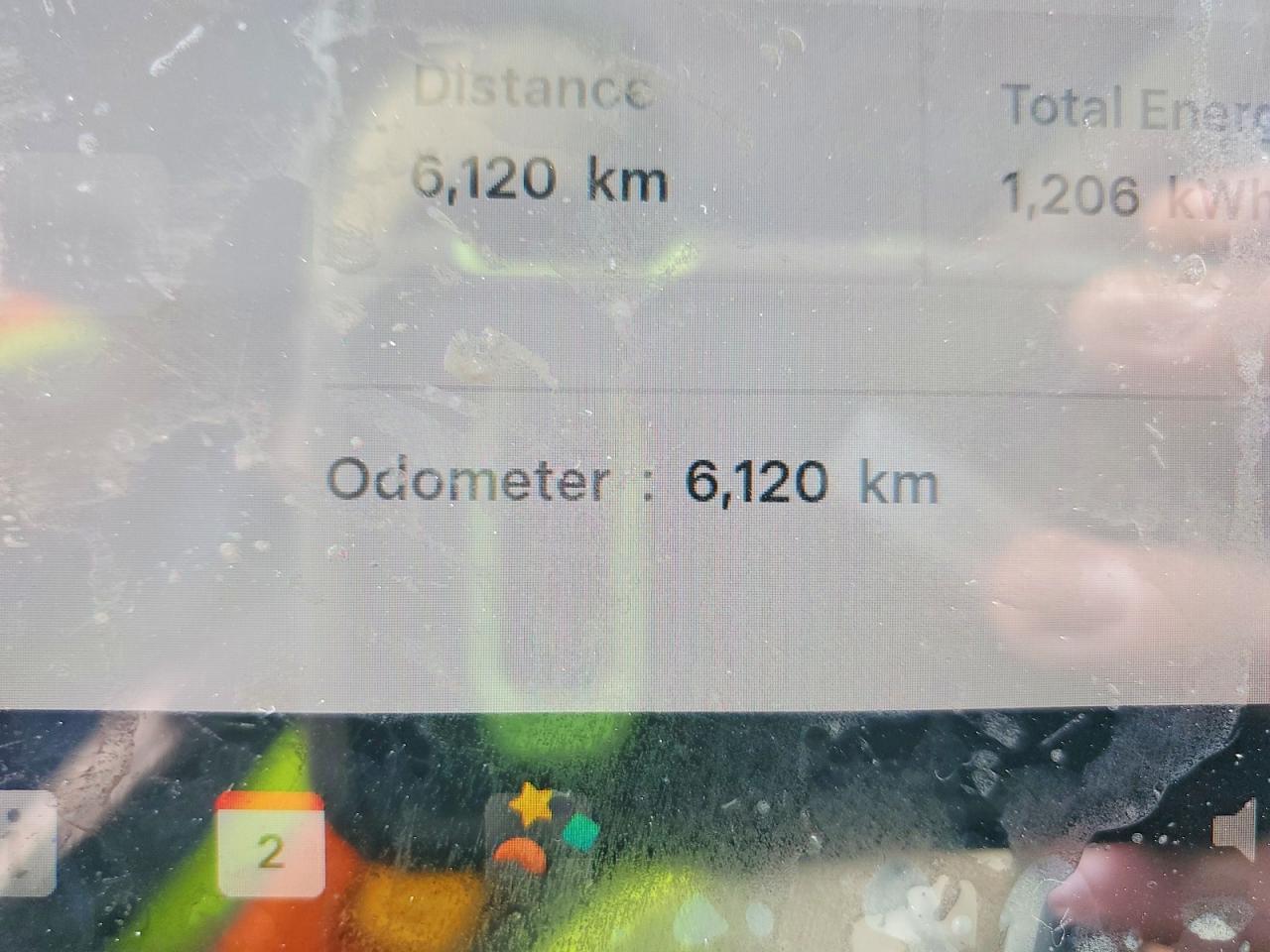Open the calendar app icon
The image size is (1270, 952).
coord(270,846)
